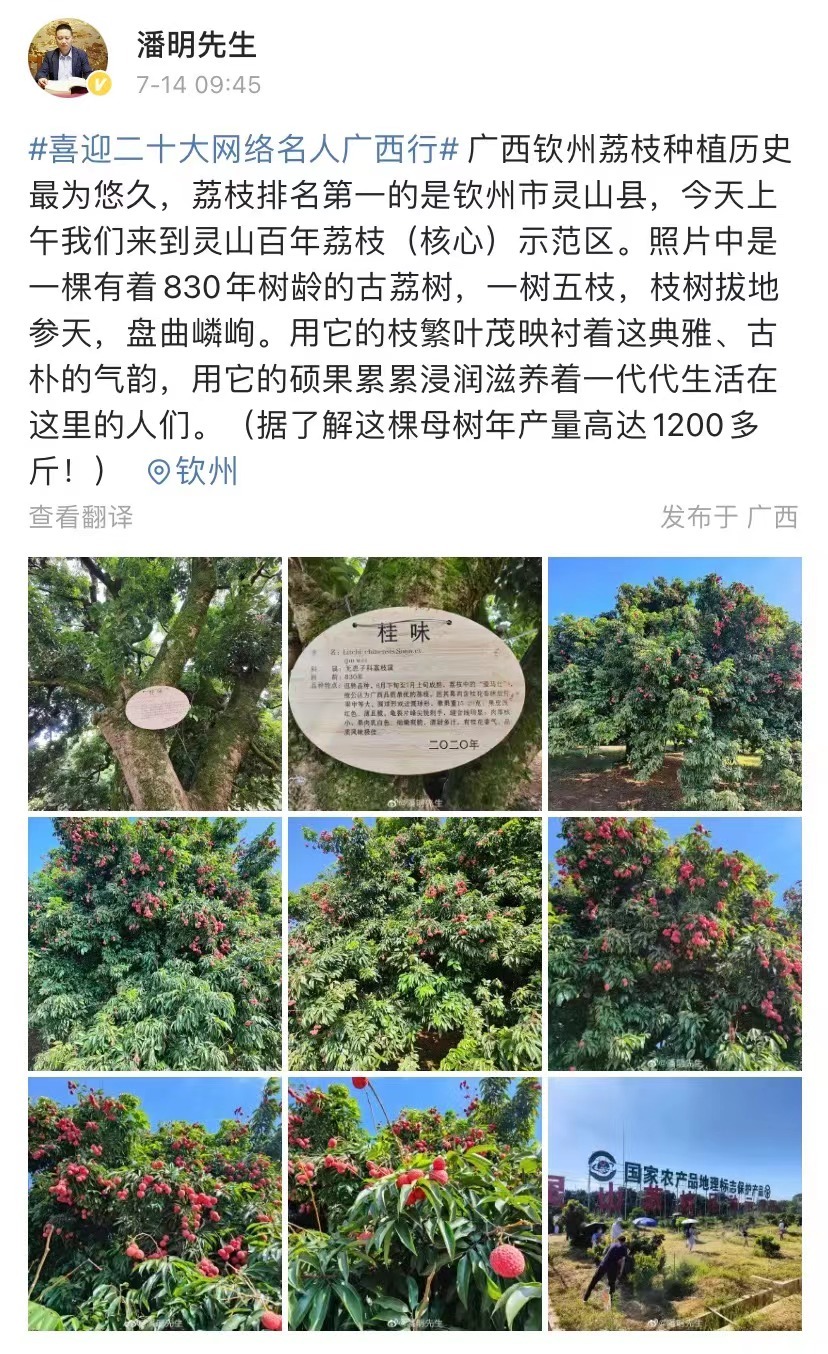Open the 国家农产品地理标志 signboard photo
The width and height of the screenshot is (828, 1354).
(675, 1204)
